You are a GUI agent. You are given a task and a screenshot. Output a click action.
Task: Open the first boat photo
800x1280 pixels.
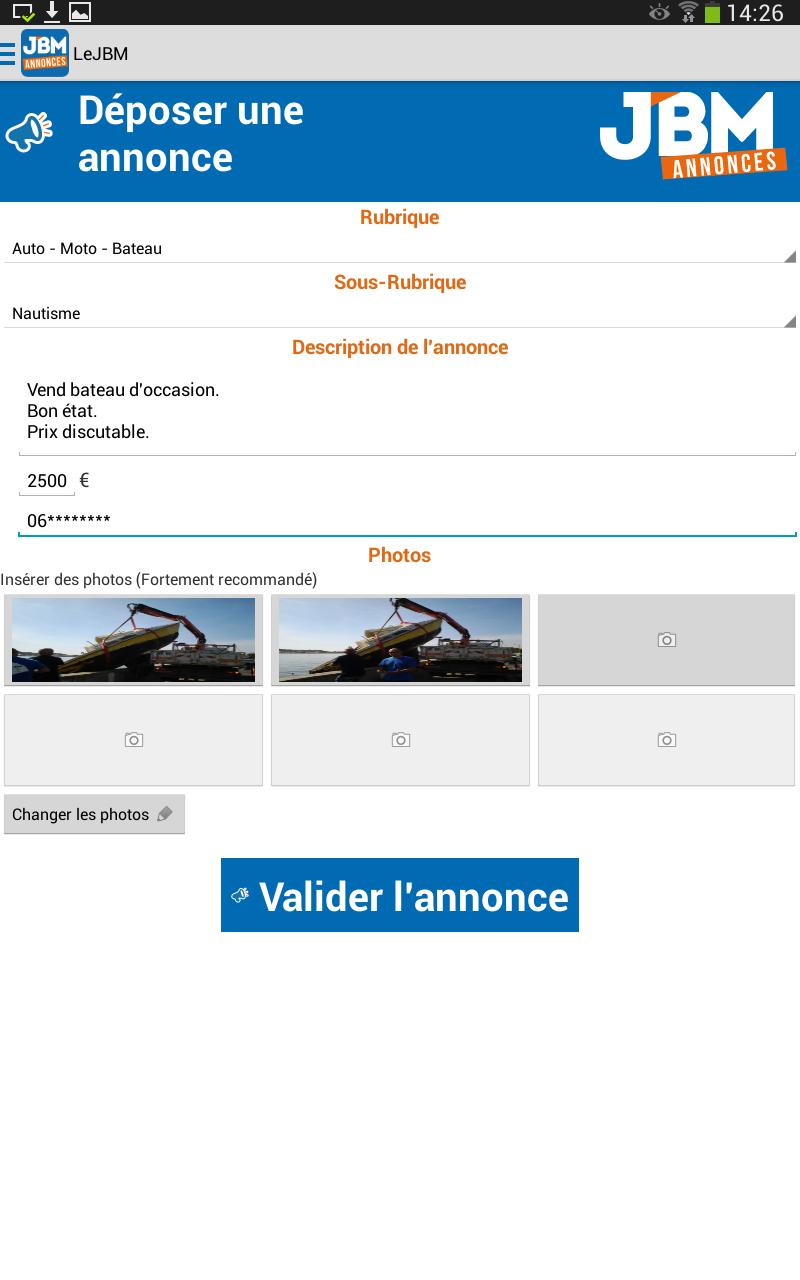(x=133, y=640)
